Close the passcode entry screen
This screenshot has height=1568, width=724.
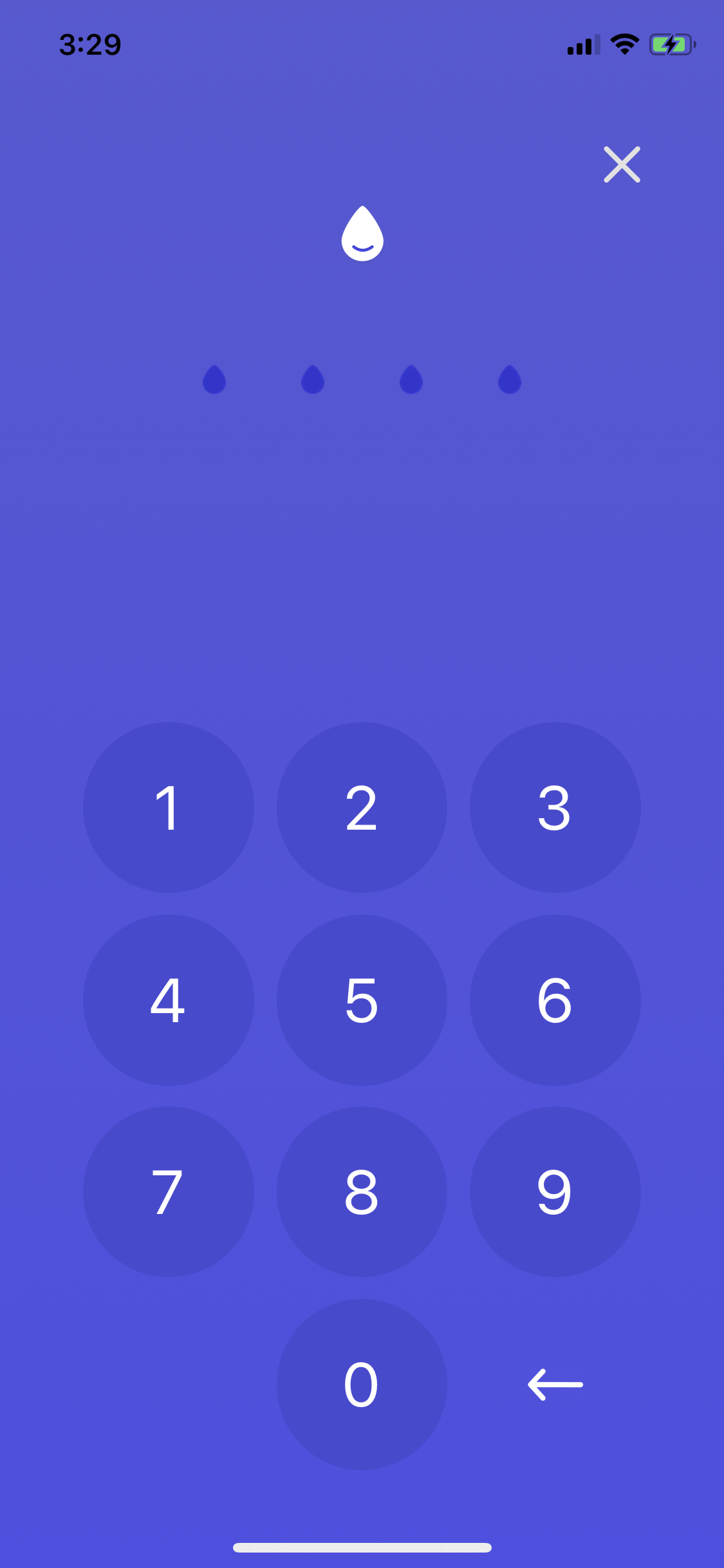coord(622,165)
